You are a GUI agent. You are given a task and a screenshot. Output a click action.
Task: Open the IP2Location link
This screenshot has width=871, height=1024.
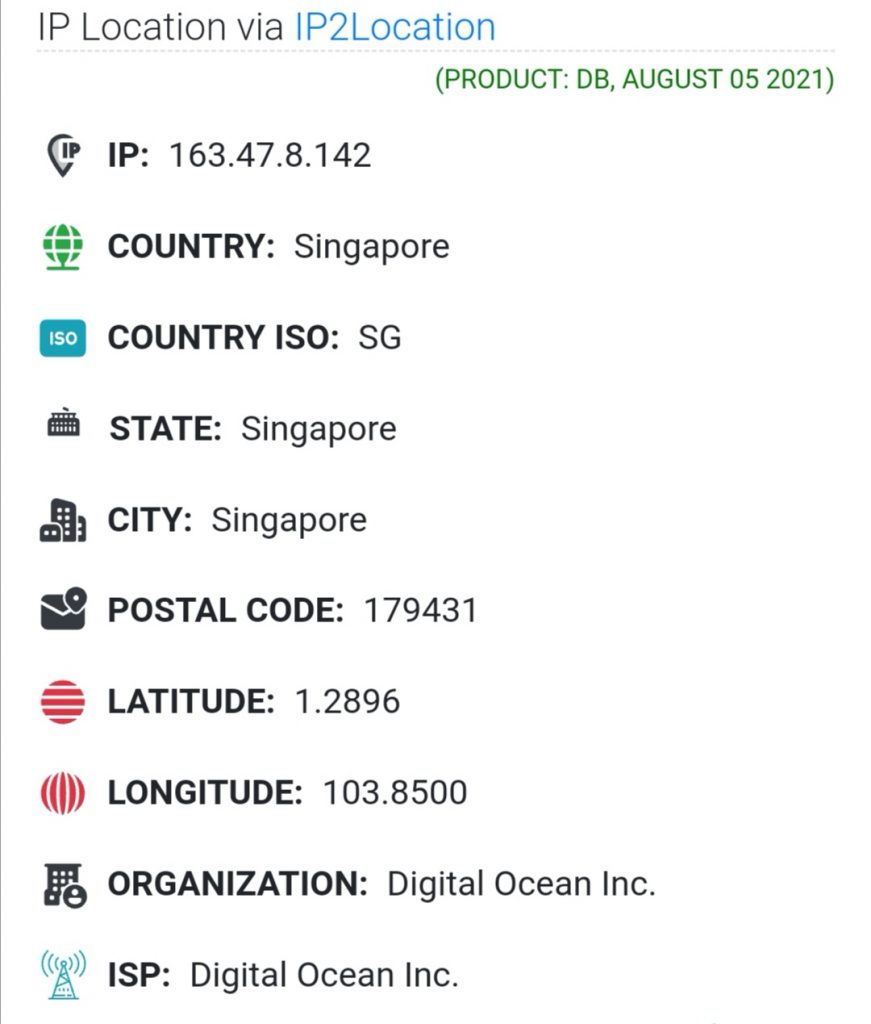pyautogui.click(x=394, y=27)
